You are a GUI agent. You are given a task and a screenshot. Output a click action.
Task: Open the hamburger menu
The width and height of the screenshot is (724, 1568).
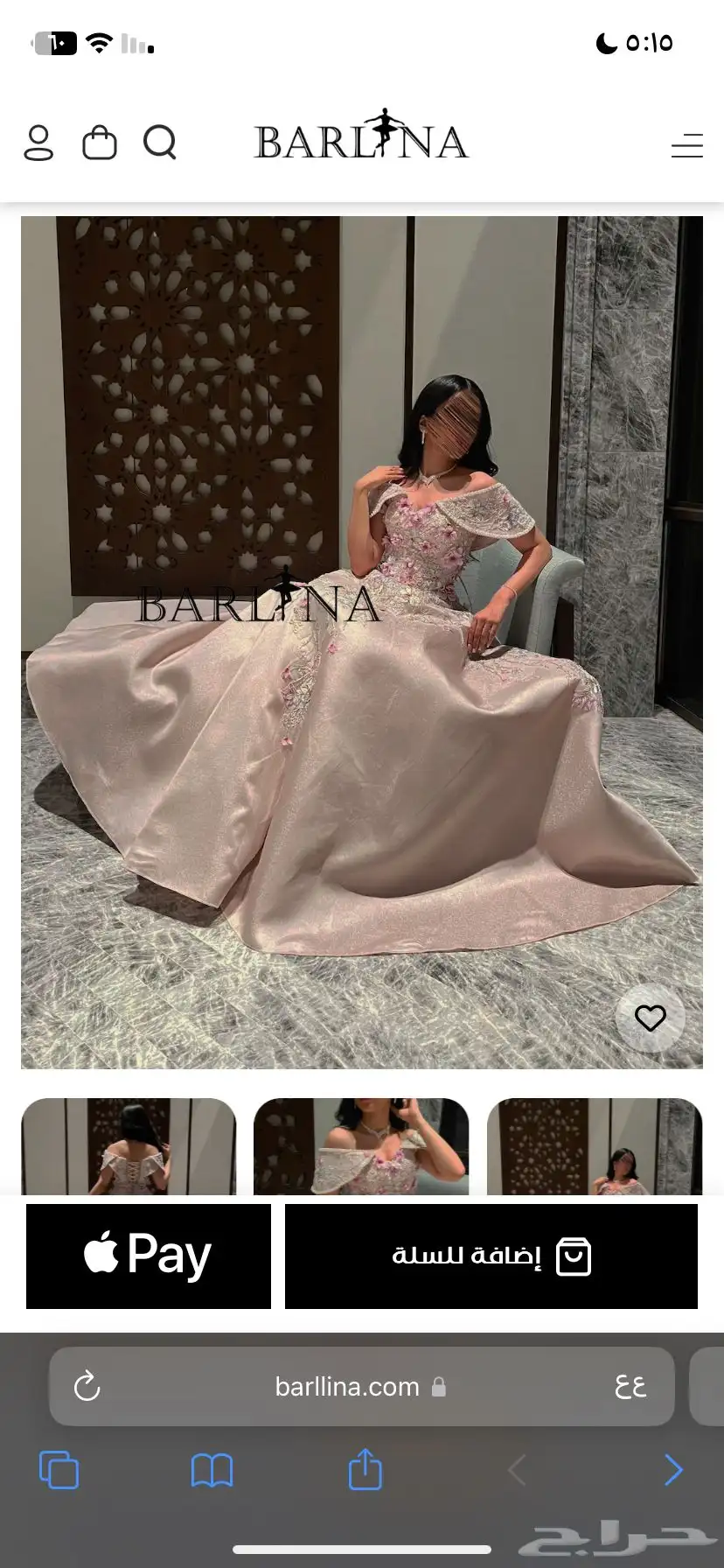[686, 145]
